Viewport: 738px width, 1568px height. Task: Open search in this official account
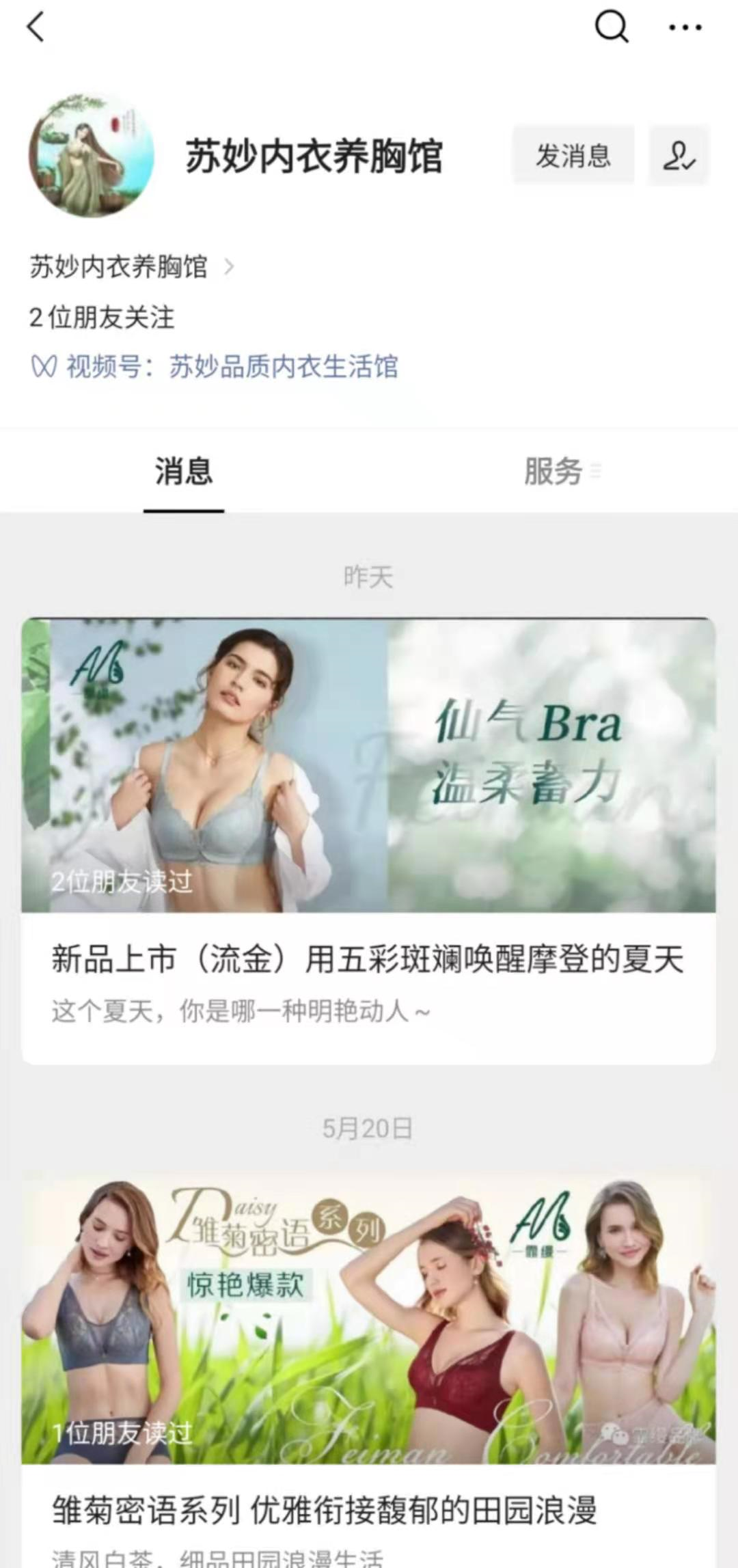pyautogui.click(x=611, y=28)
